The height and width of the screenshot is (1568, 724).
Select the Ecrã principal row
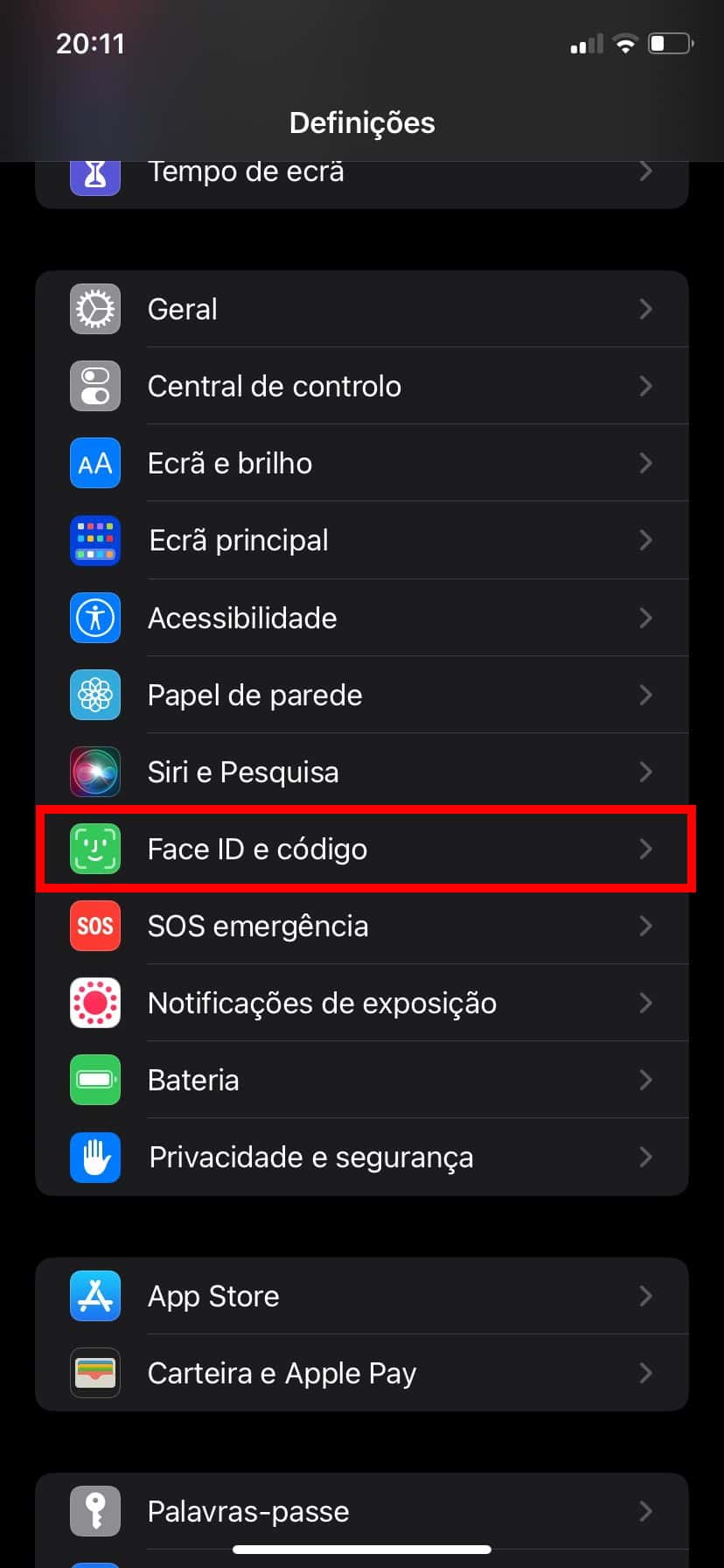pyautogui.click(x=361, y=540)
